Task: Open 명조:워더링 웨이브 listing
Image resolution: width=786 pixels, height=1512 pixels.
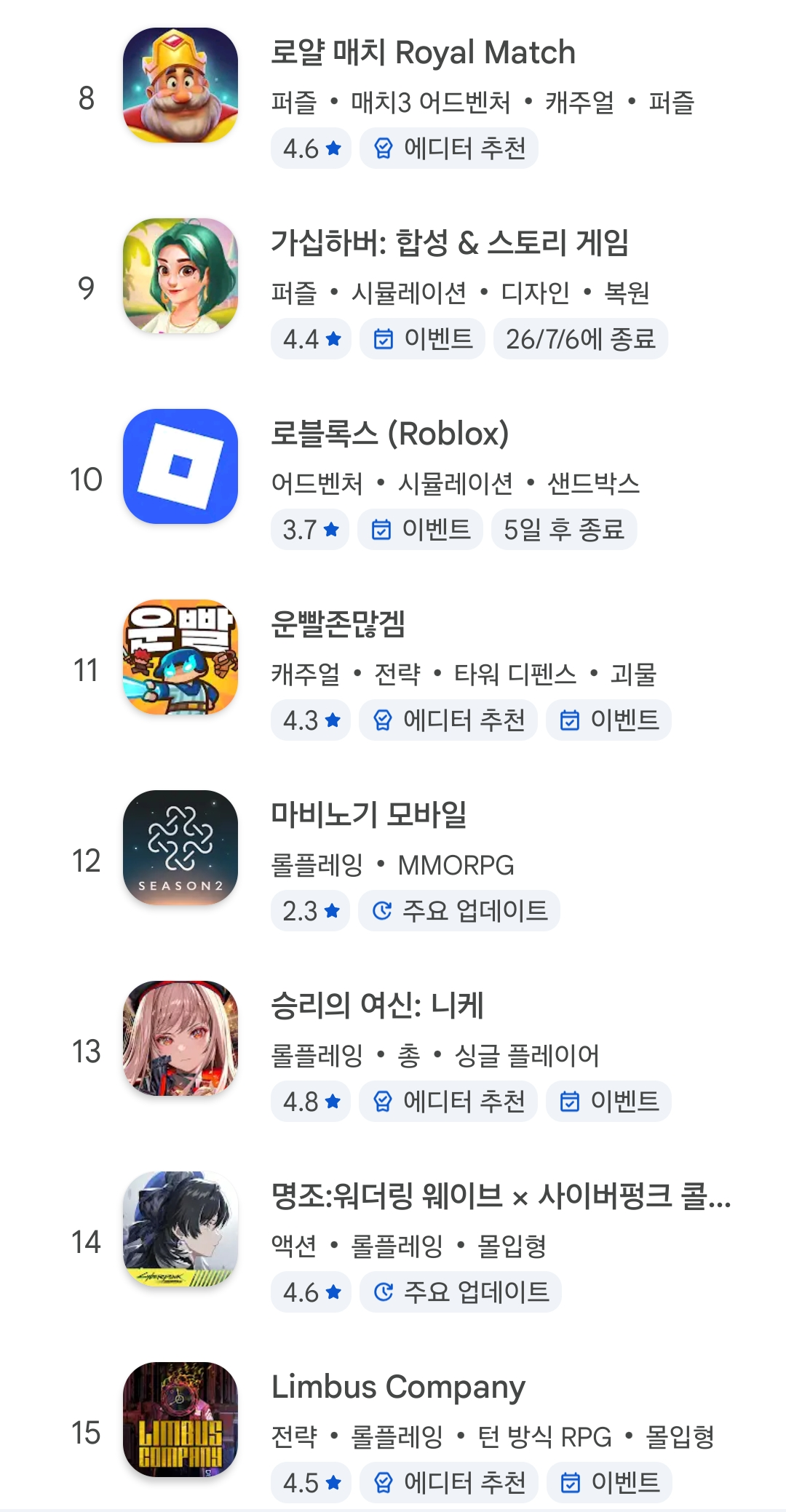Action: tap(393, 1242)
